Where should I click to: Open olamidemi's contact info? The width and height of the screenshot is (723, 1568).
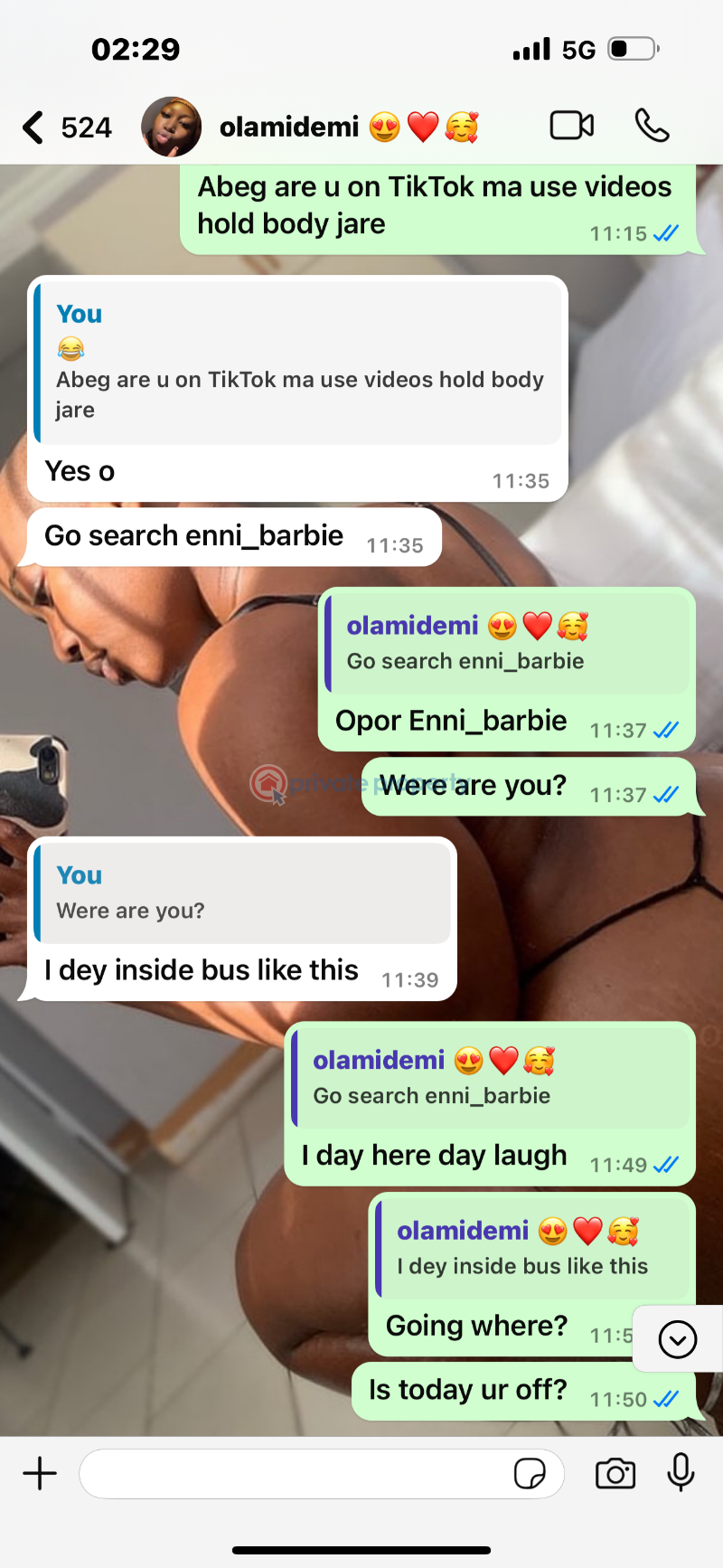tap(289, 128)
